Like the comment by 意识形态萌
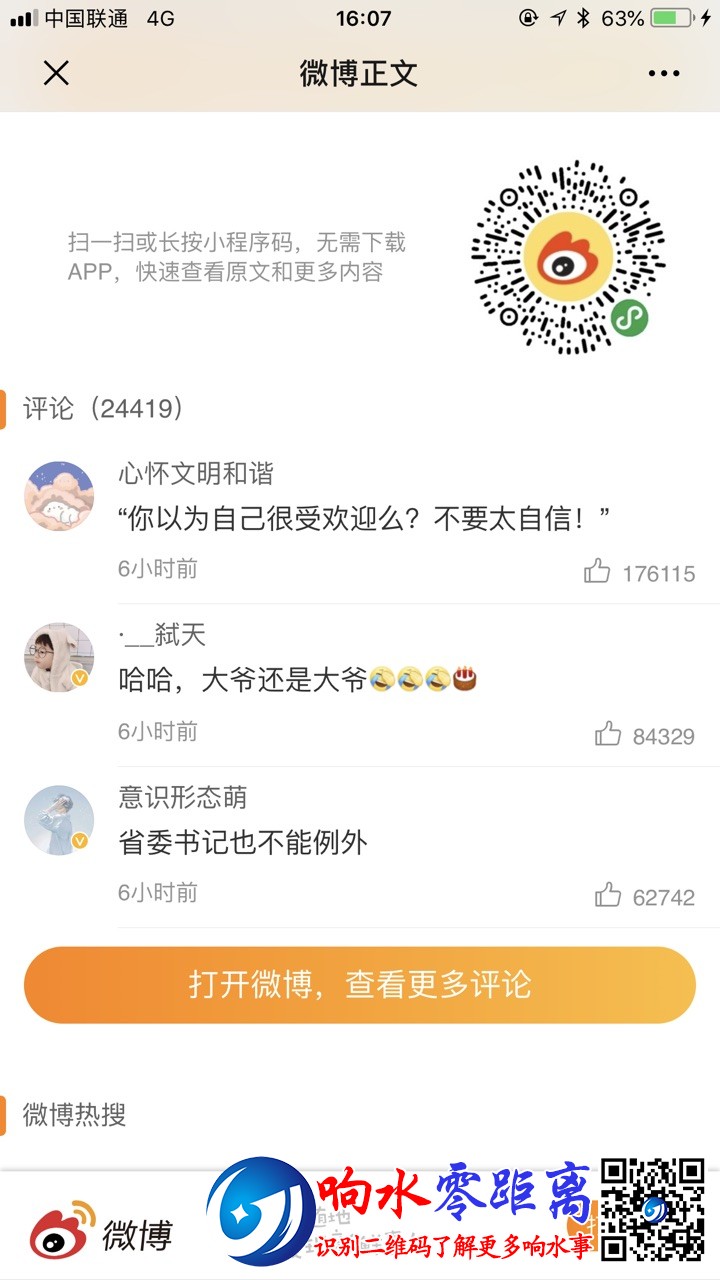 coord(608,896)
